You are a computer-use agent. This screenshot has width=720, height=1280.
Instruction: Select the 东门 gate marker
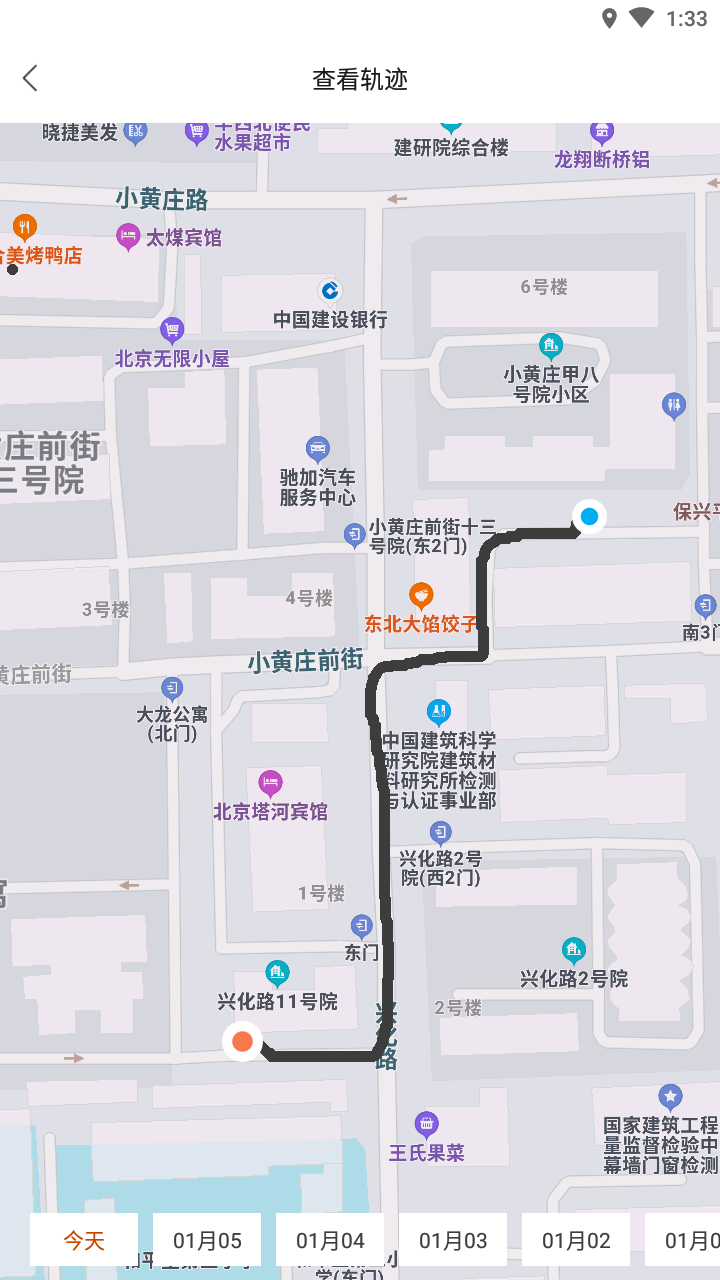tap(361, 924)
